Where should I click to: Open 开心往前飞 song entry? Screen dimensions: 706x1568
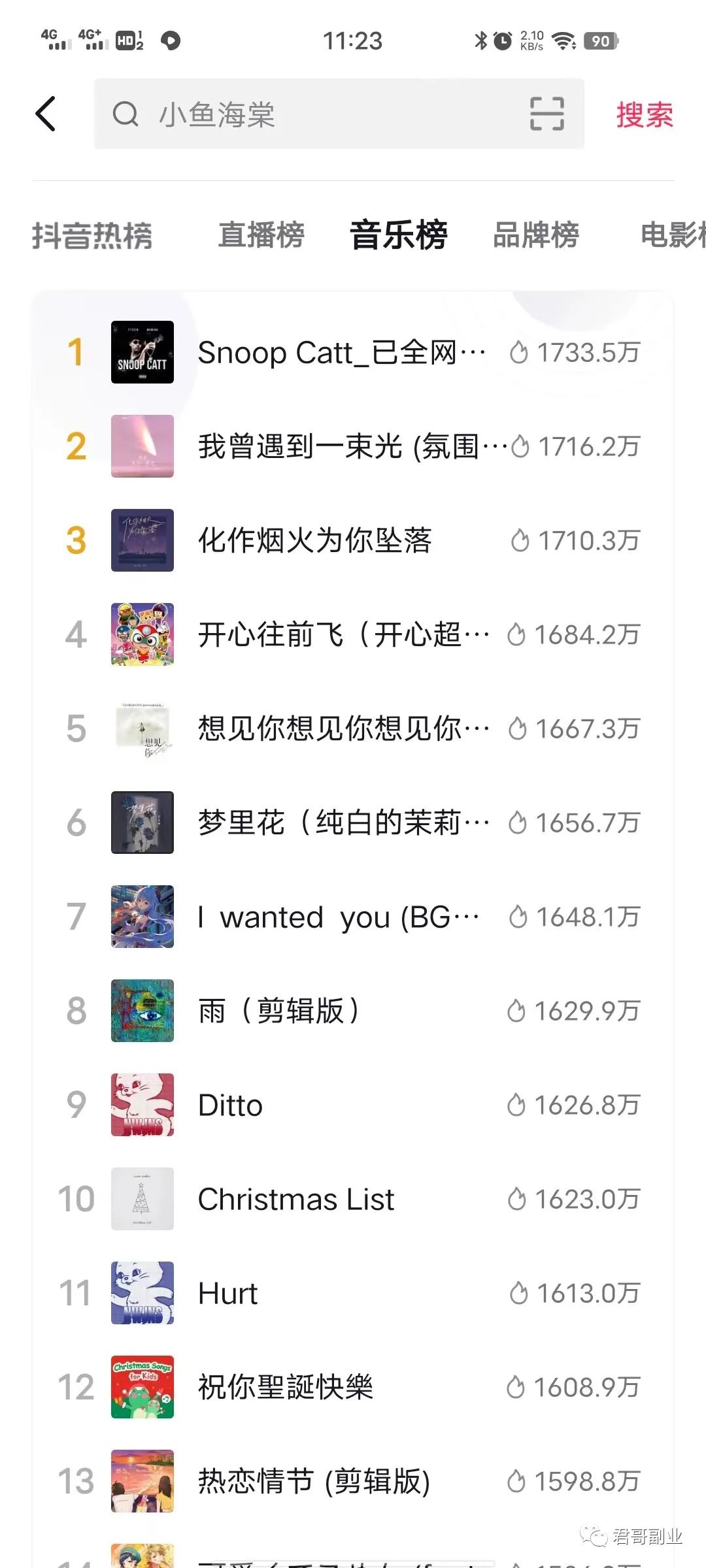[x=340, y=635]
